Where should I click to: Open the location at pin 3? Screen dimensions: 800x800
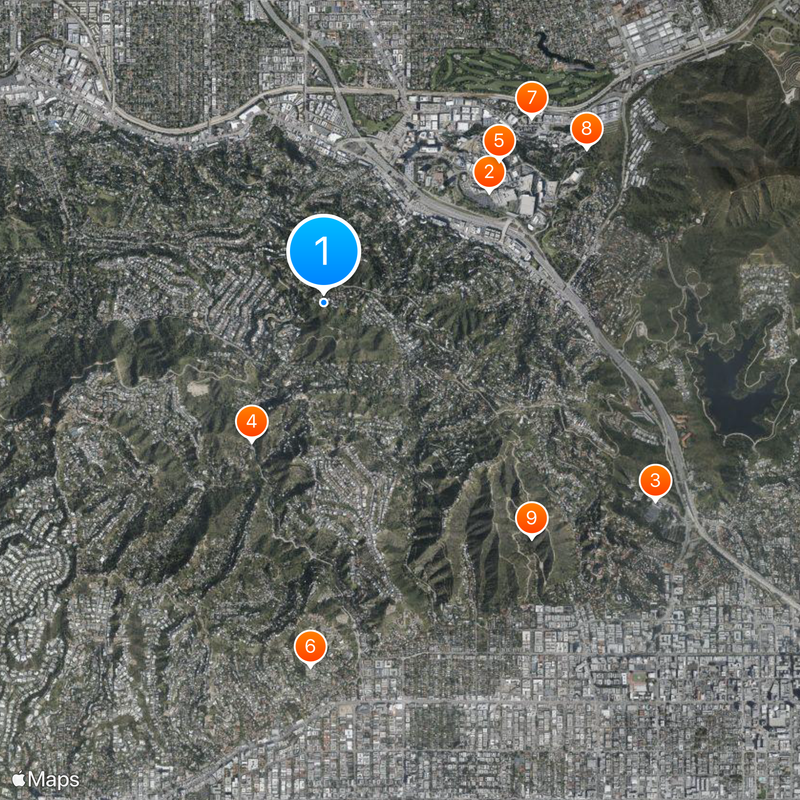pyautogui.click(x=655, y=481)
